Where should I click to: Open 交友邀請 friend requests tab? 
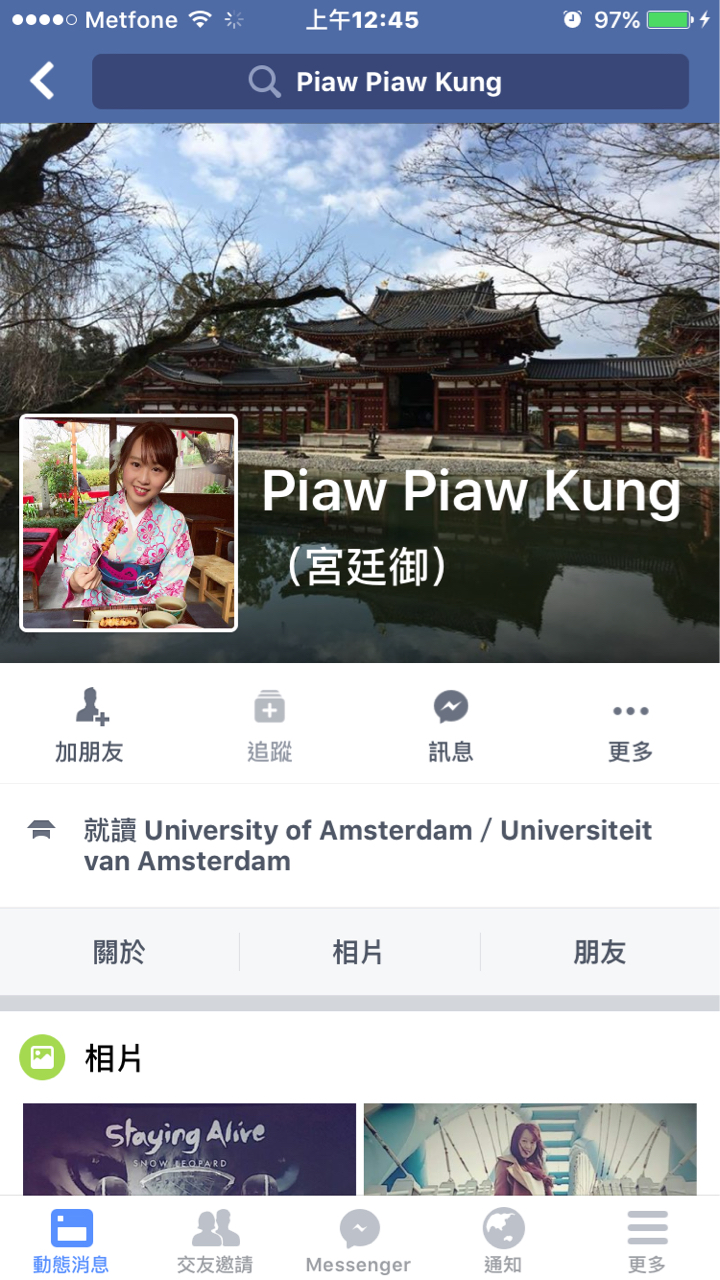(x=215, y=1240)
